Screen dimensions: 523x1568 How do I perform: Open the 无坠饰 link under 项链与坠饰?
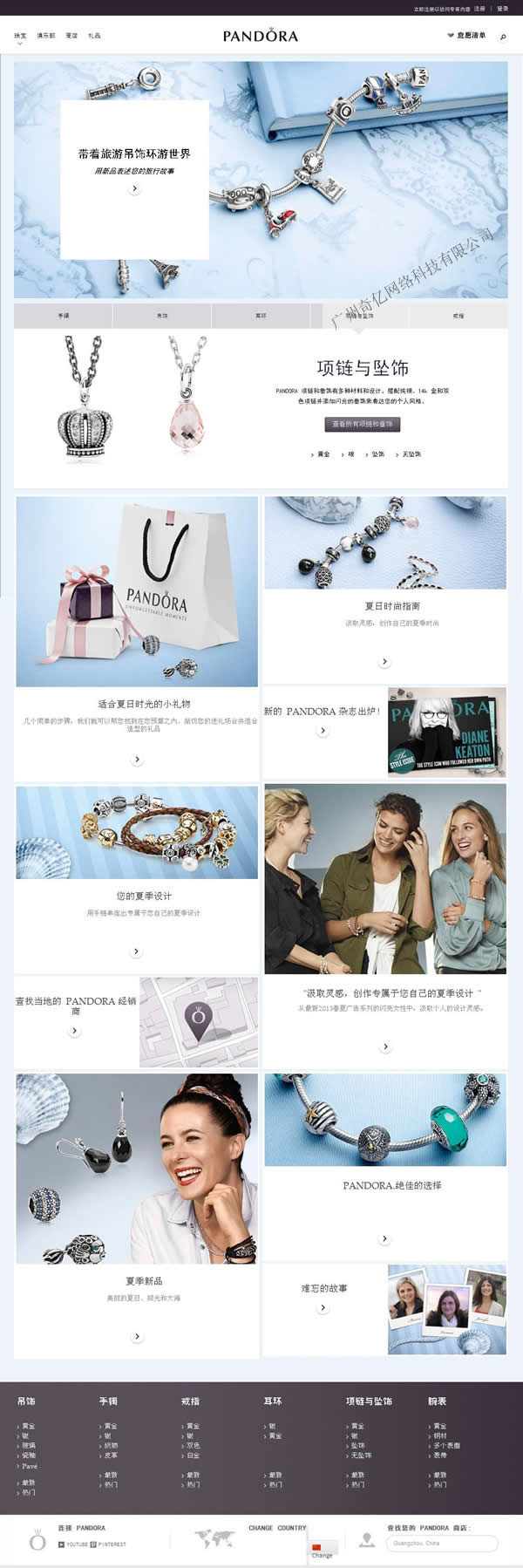click(410, 454)
